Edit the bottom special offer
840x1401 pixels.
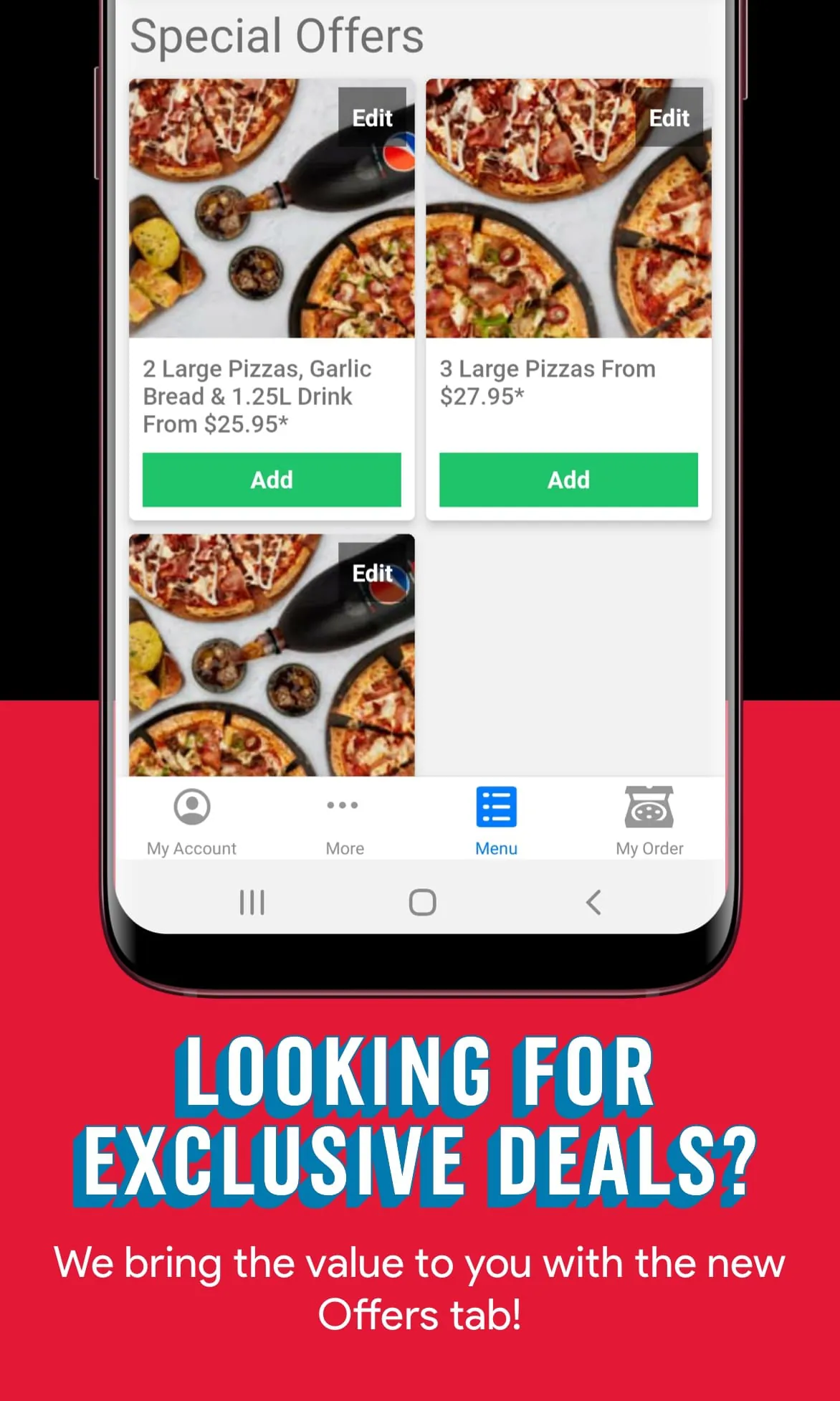click(x=372, y=573)
